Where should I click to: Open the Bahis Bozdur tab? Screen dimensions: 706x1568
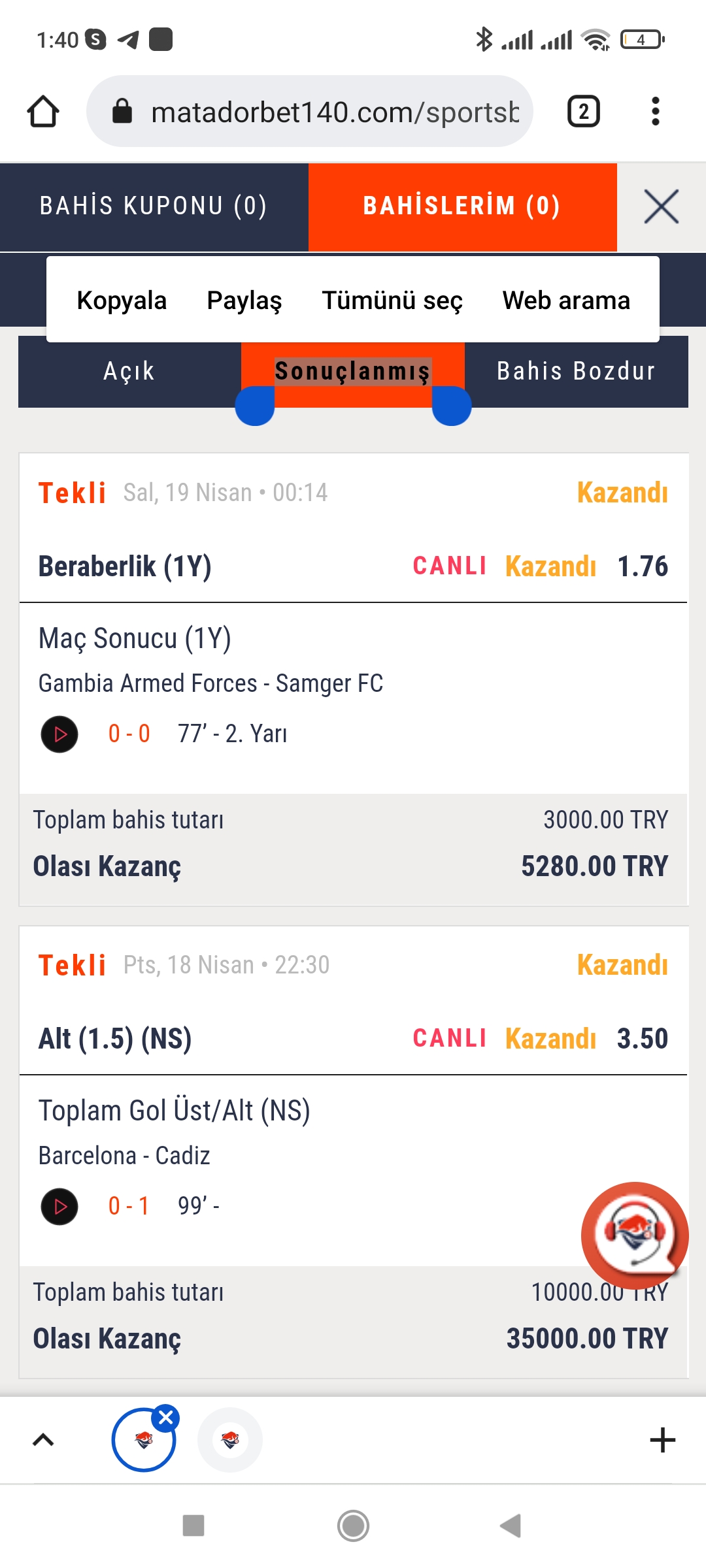click(576, 372)
